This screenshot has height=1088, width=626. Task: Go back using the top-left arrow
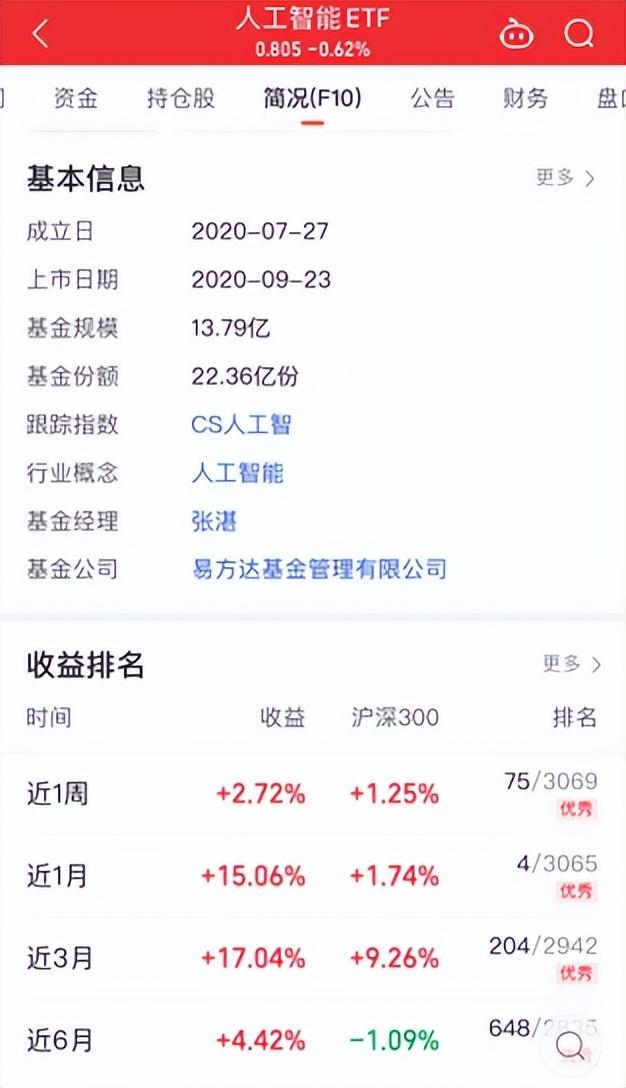[x=41, y=33]
